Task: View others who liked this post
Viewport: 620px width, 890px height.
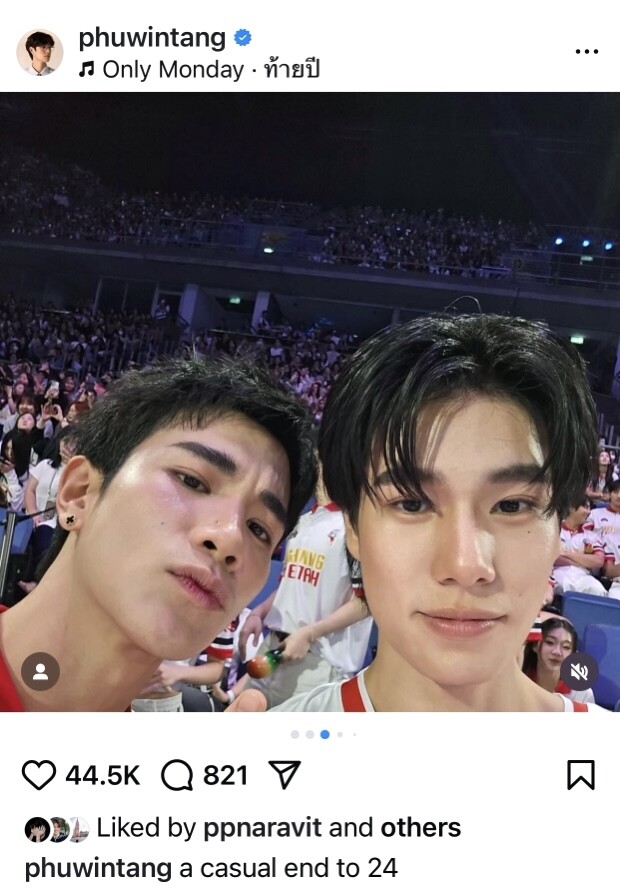Action: point(420,828)
